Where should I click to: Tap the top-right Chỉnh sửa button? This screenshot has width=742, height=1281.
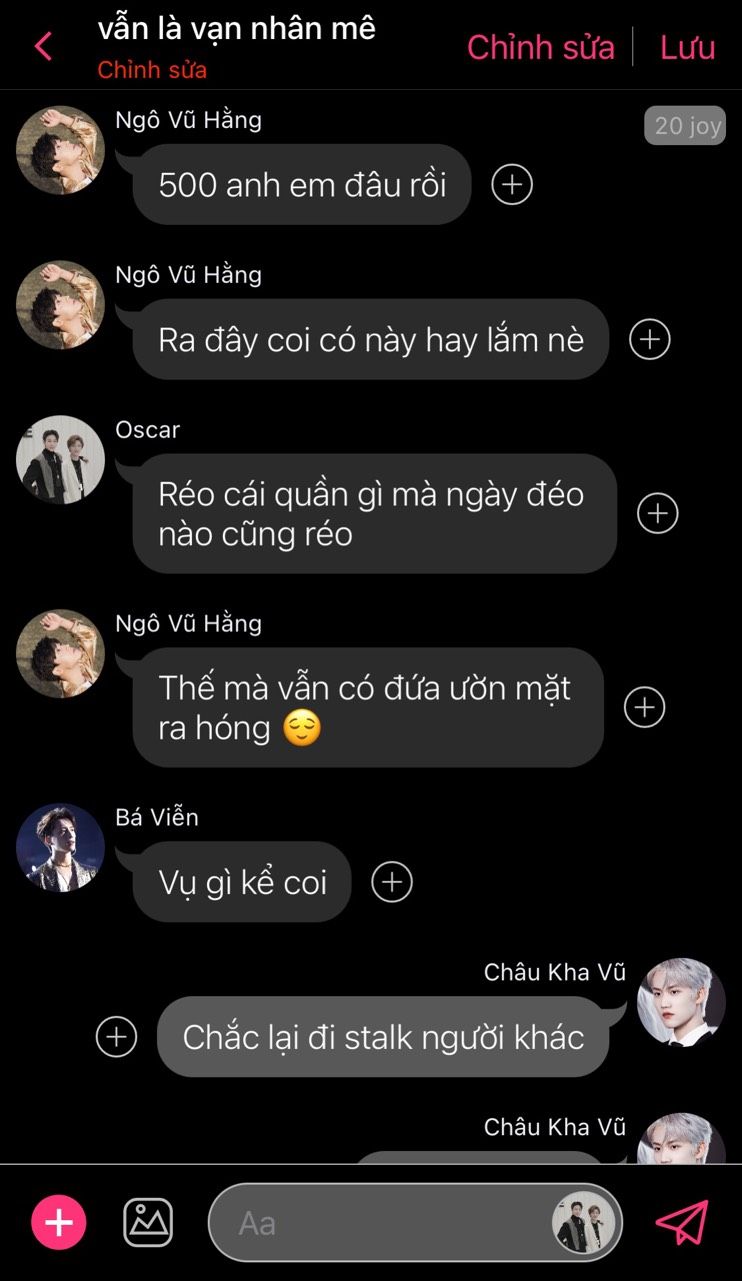540,47
